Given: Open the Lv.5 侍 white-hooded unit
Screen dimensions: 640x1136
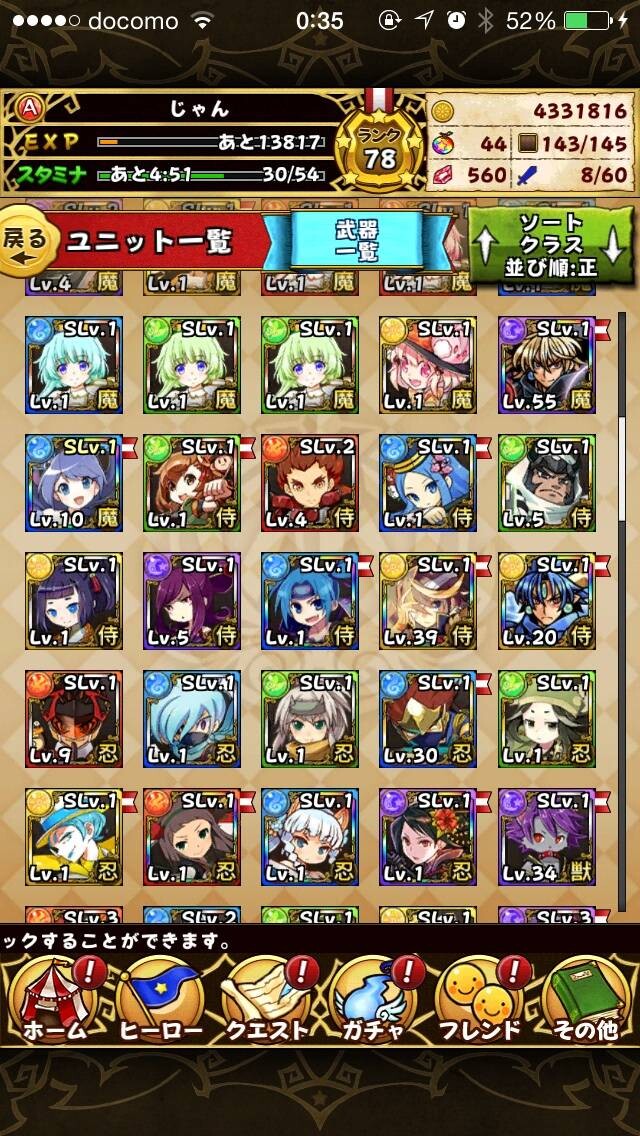Looking at the screenshot, I should click(x=547, y=483).
